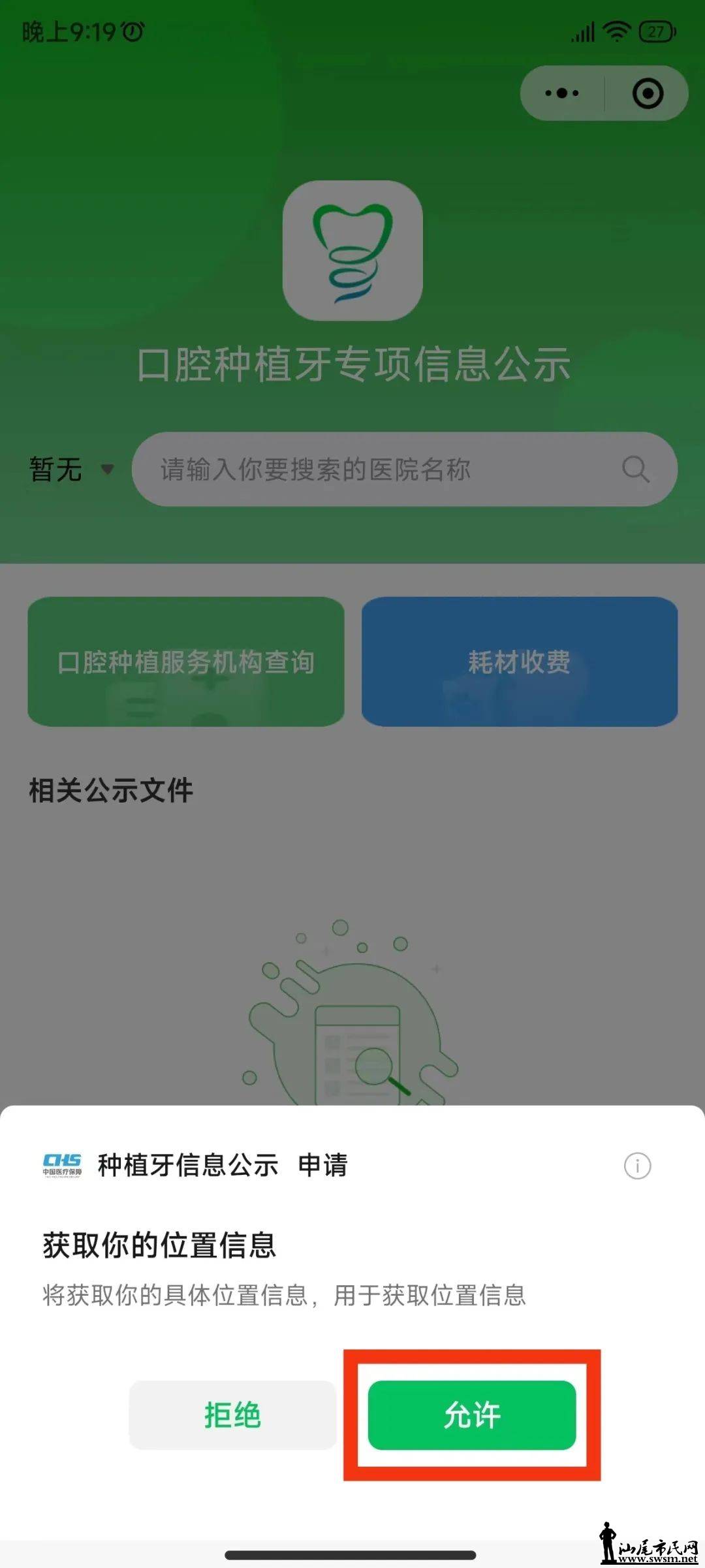Open the mini program more-options menu
The image size is (705, 1568).
coord(562,93)
